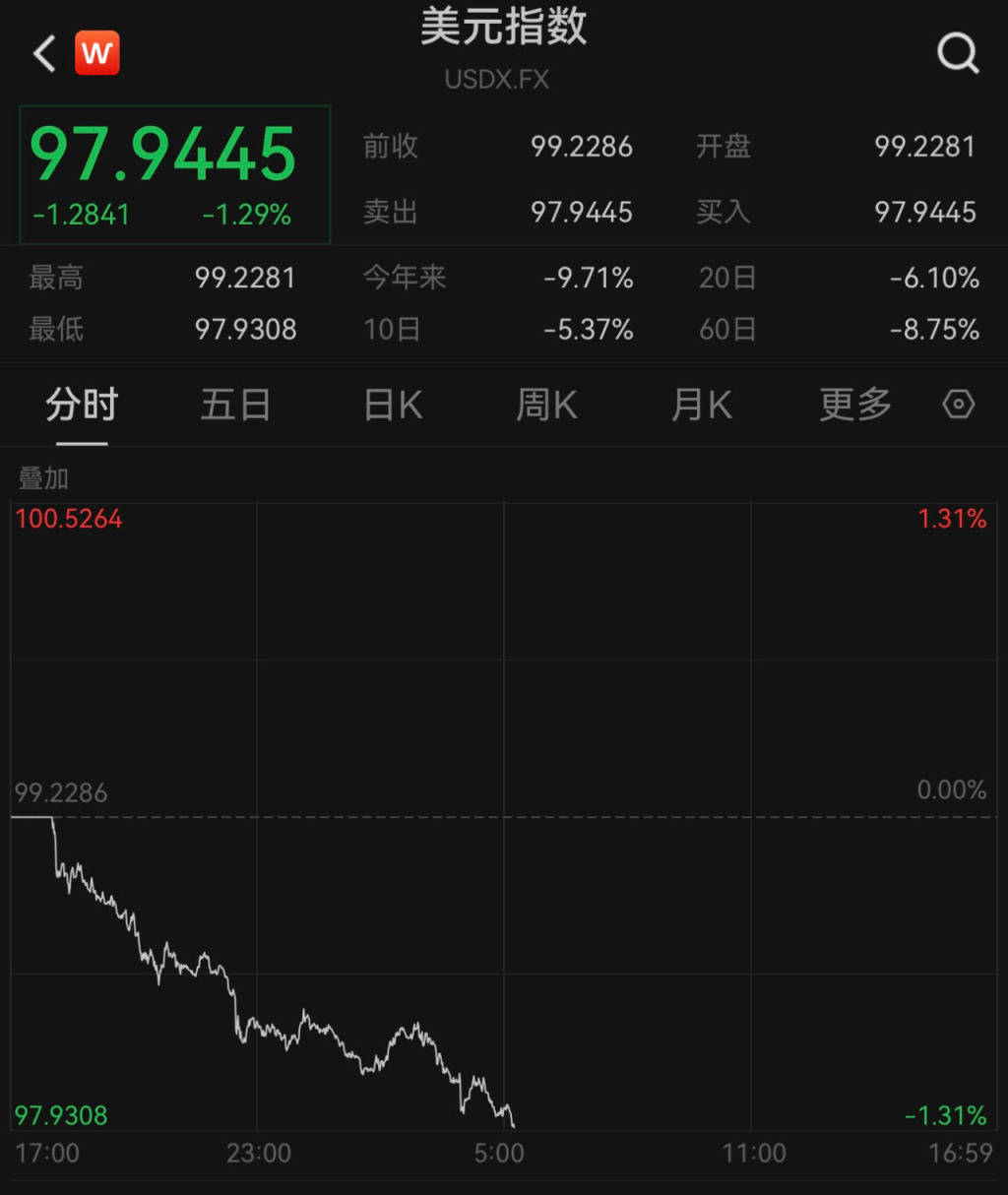Open the 叠加 overlay tool
Screen dimensions: 1008x1195
[x=43, y=479]
